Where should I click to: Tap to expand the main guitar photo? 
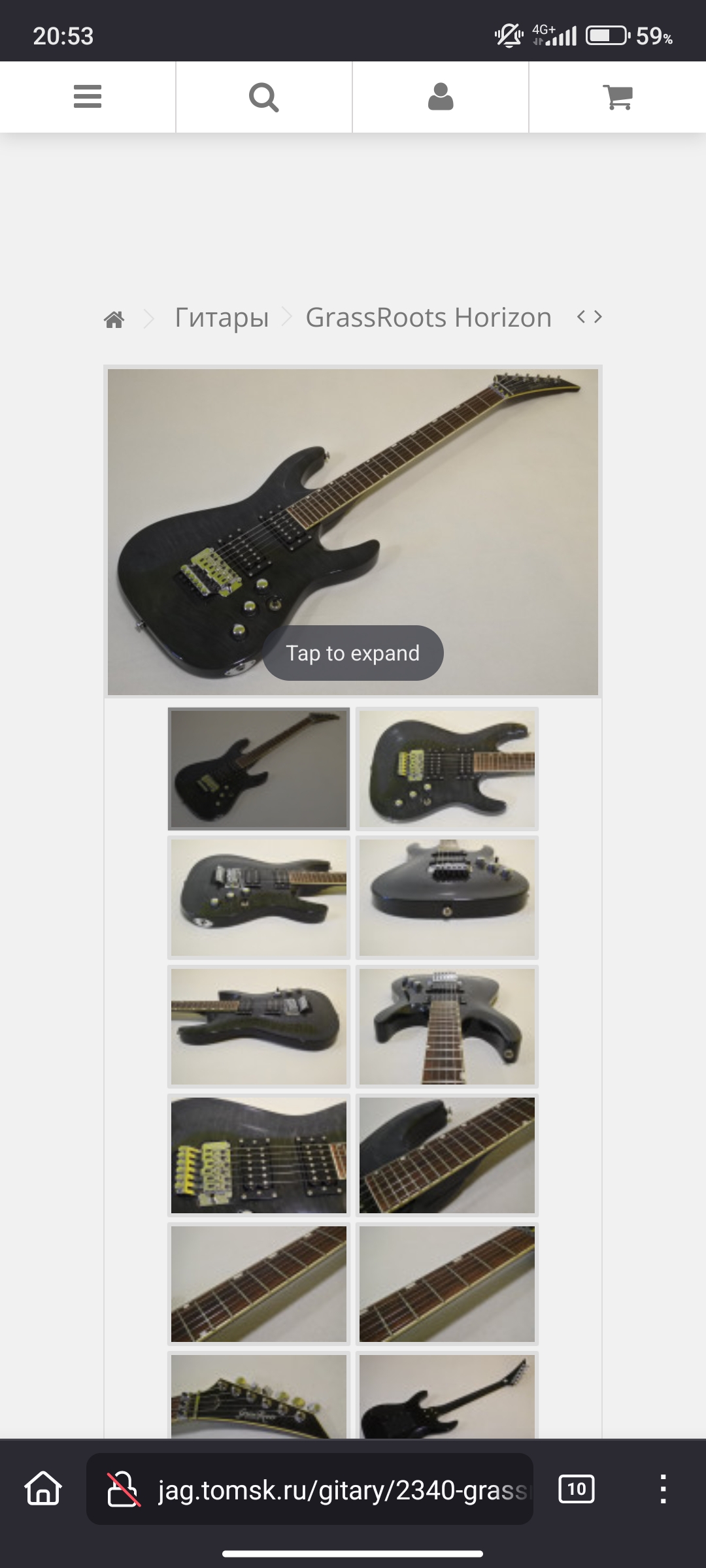pos(353,653)
